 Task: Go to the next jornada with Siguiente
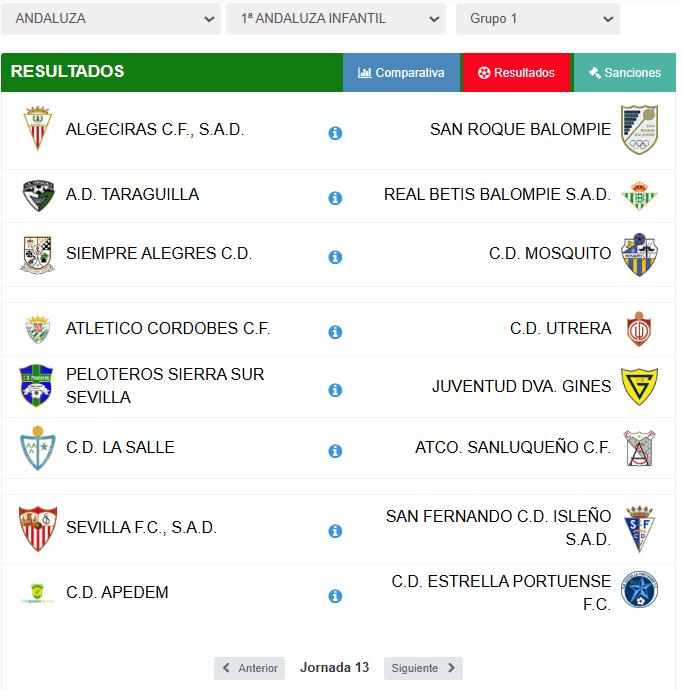click(423, 668)
